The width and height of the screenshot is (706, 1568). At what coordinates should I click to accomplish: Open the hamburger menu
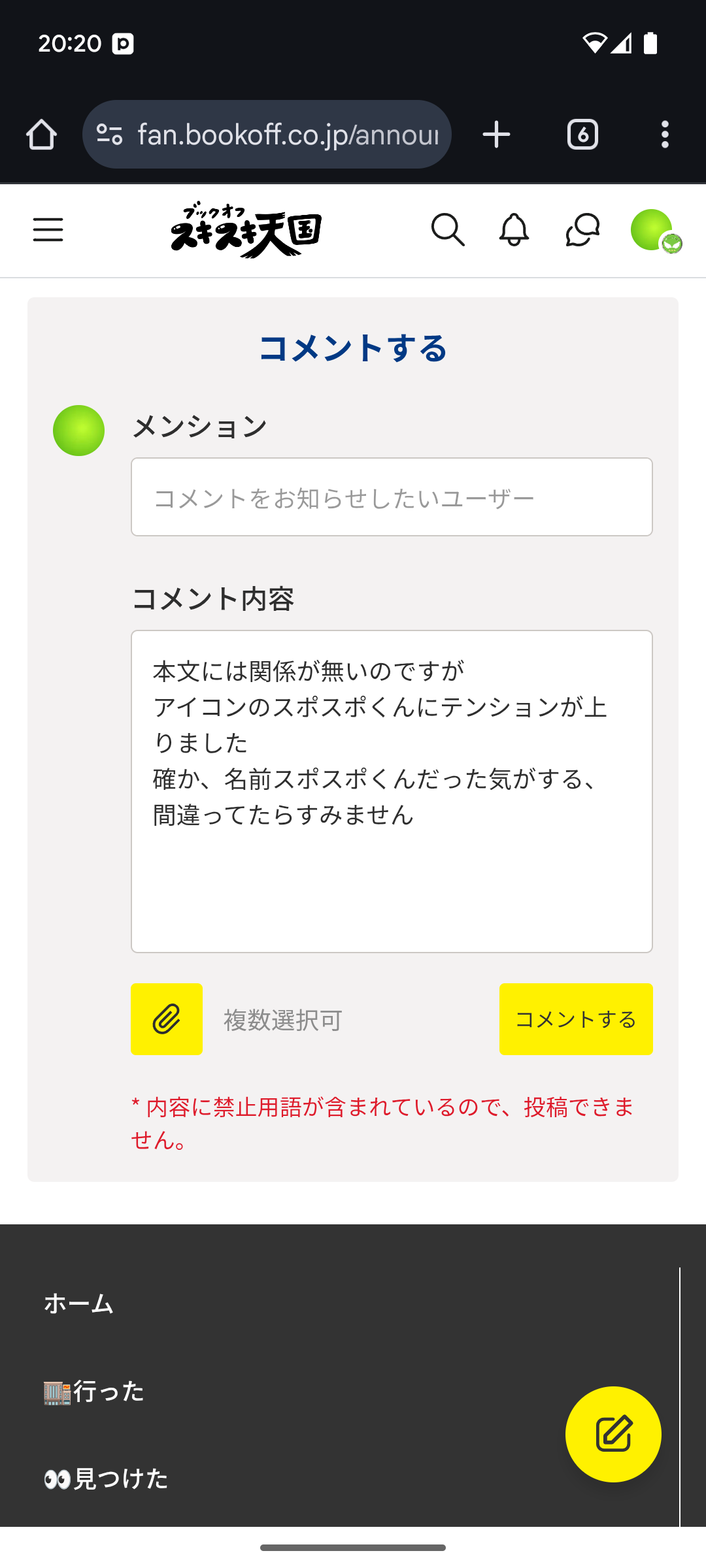pos(48,230)
